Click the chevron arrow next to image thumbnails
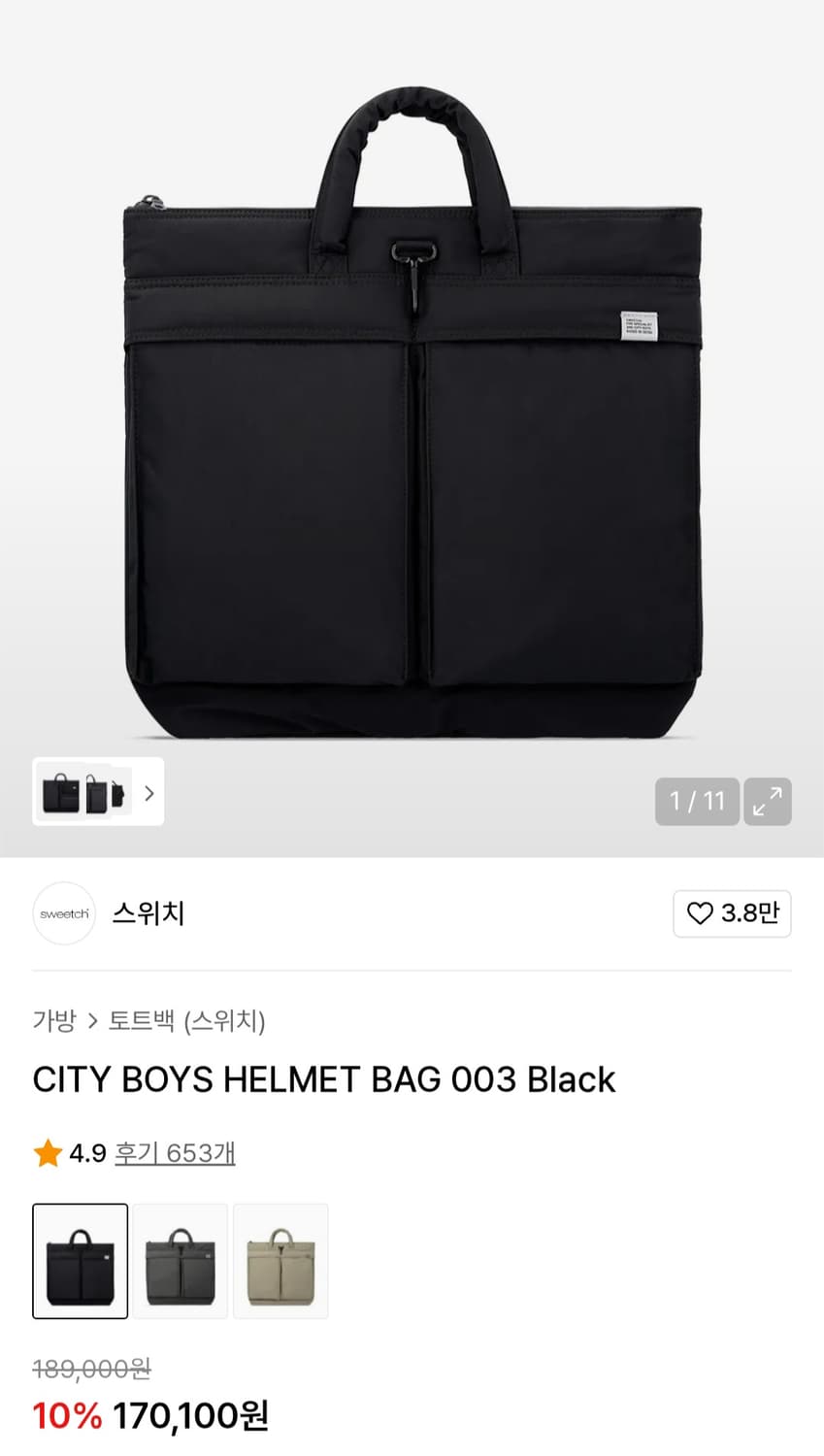Image resolution: width=824 pixels, height=1456 pixels. pos(149,793)
